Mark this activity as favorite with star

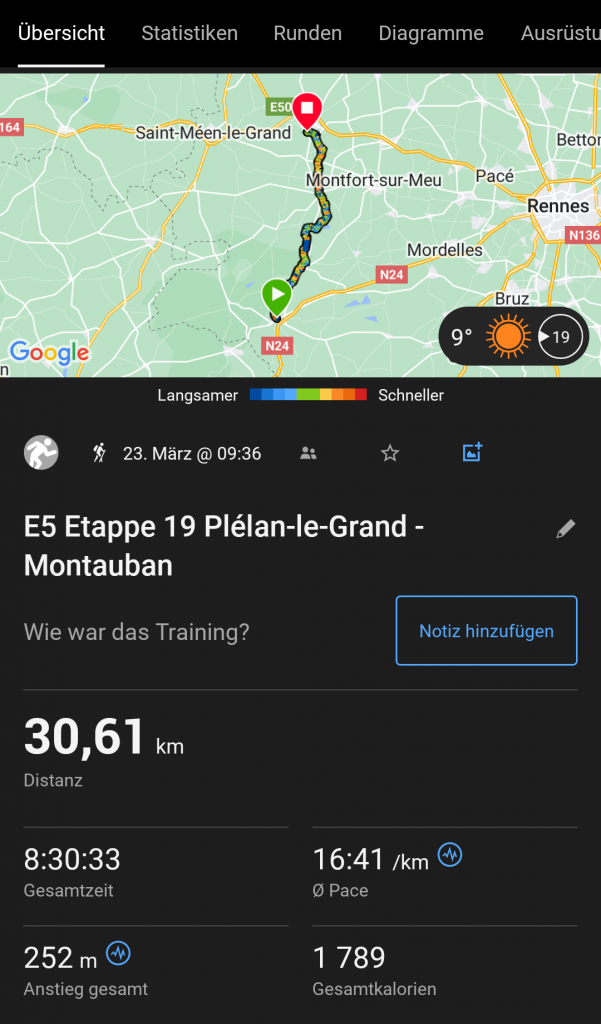390,453
